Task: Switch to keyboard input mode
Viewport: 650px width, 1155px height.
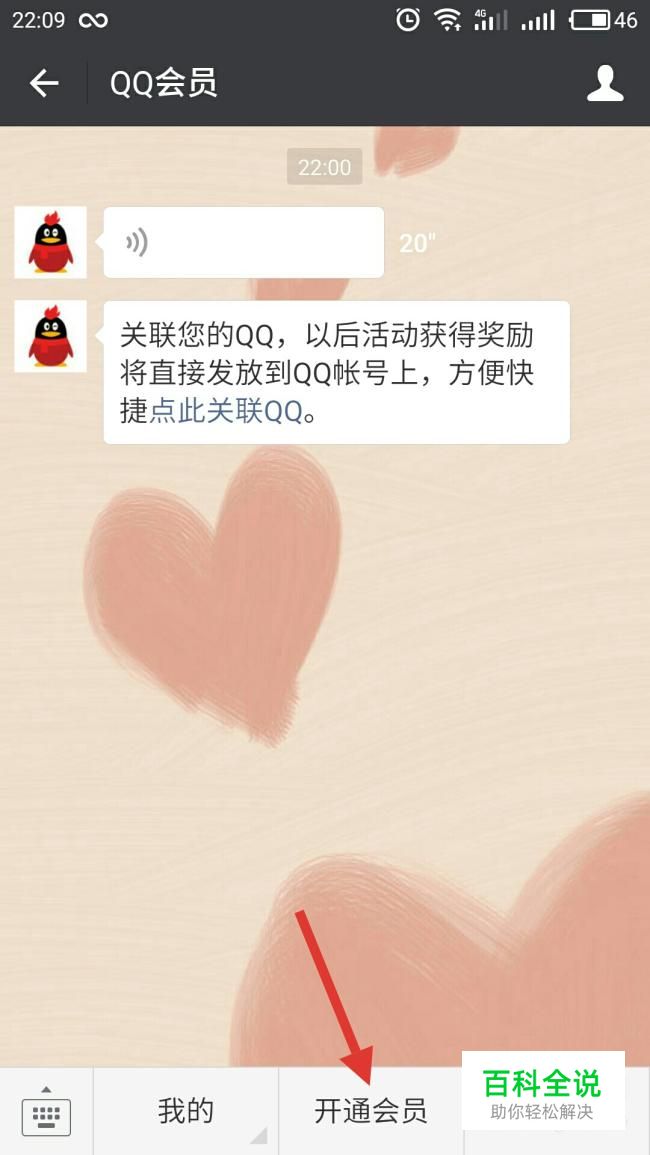Action: (46, 1111)
